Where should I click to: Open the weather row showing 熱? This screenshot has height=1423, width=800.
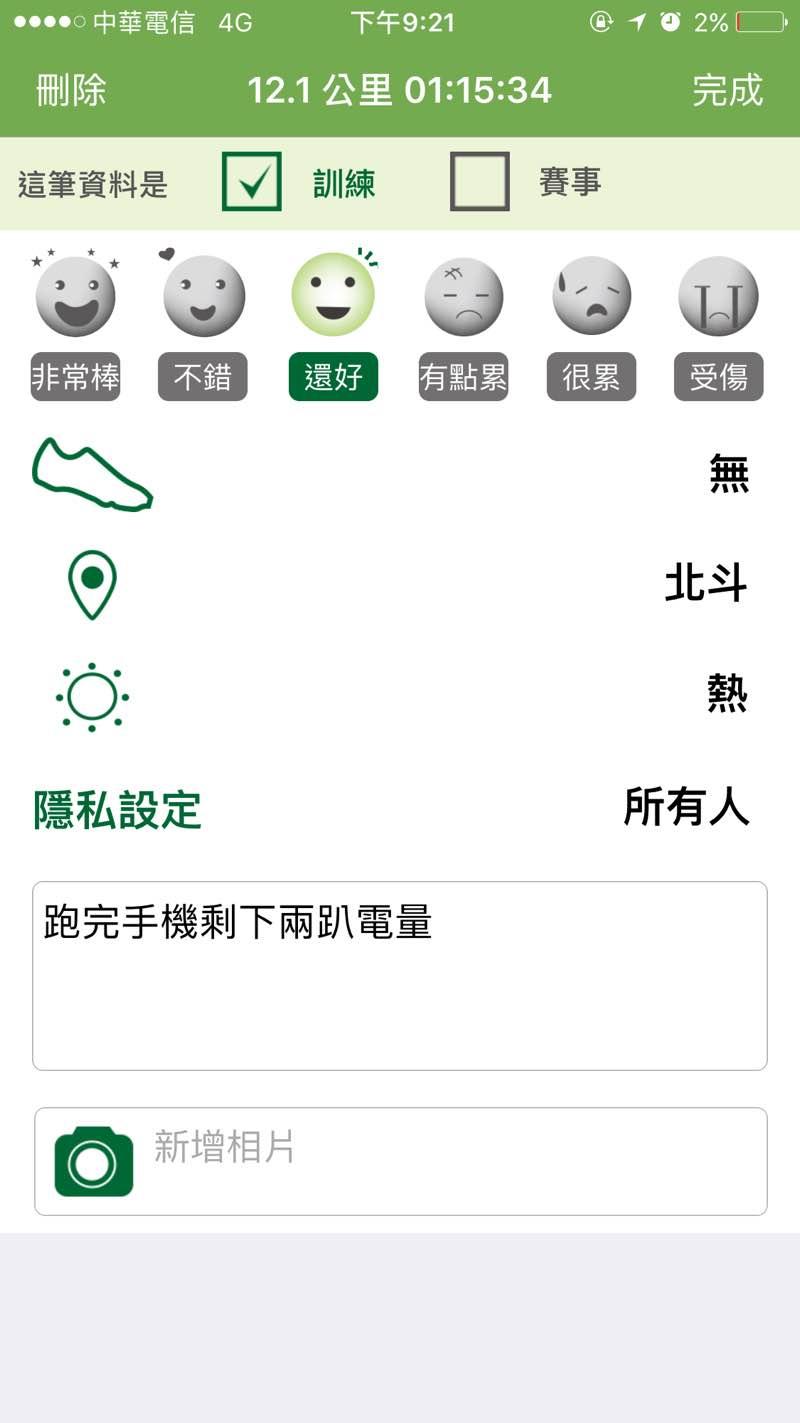coord(400,695)
